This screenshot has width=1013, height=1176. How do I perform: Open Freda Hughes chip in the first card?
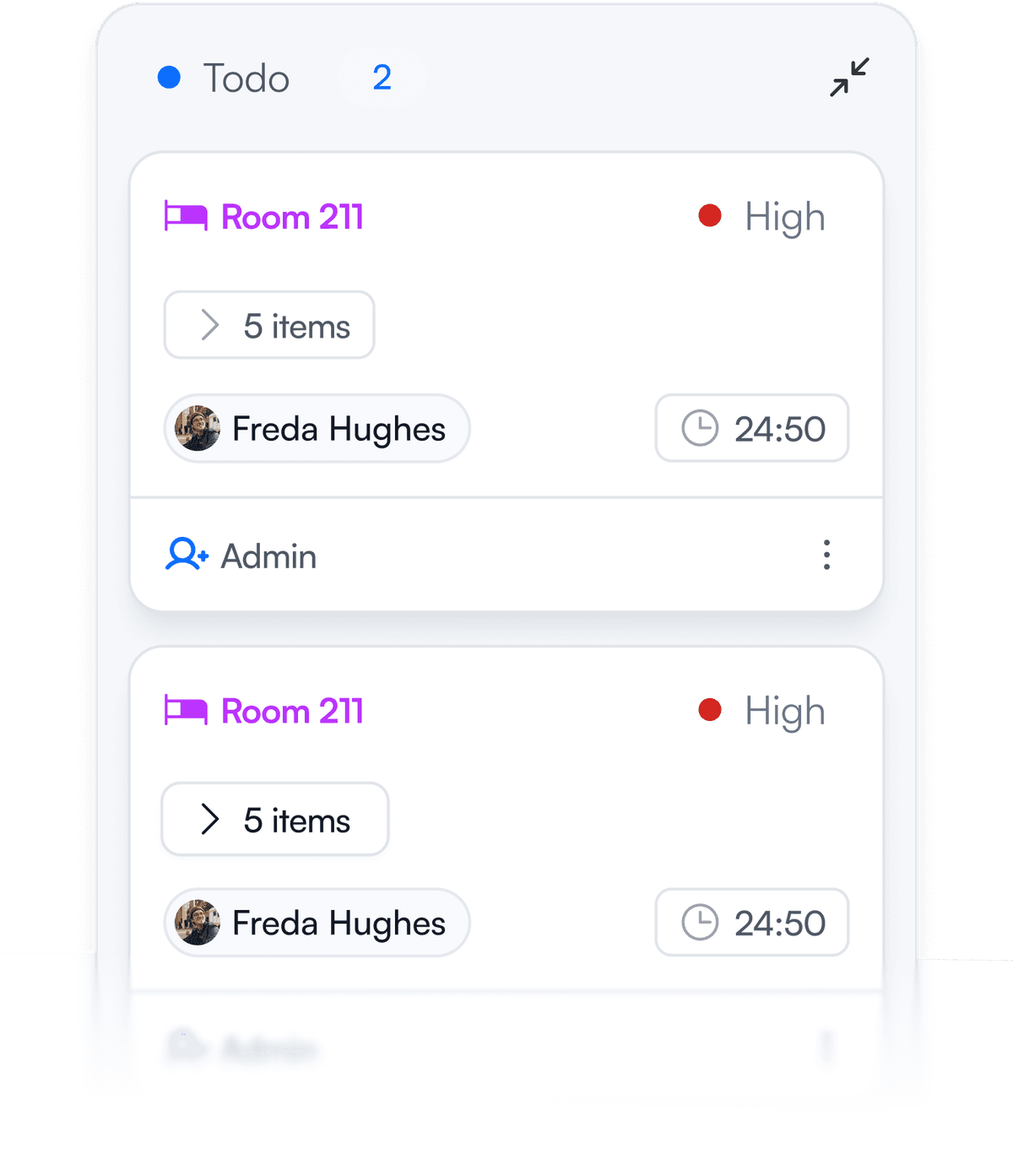point(317,429)
